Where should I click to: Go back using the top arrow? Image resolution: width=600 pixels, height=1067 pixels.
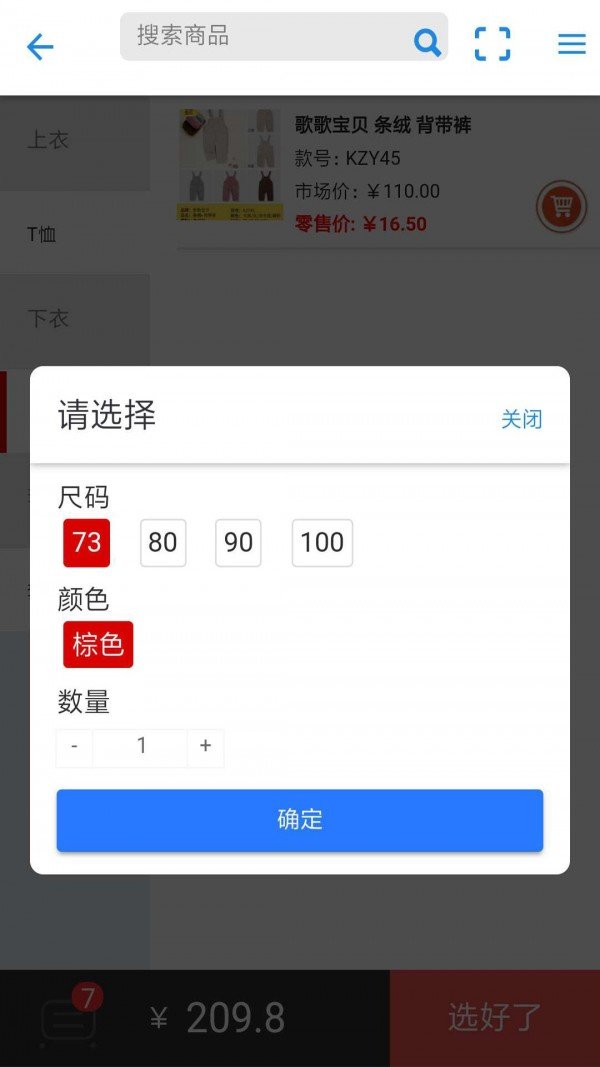[x=40, y=46]
